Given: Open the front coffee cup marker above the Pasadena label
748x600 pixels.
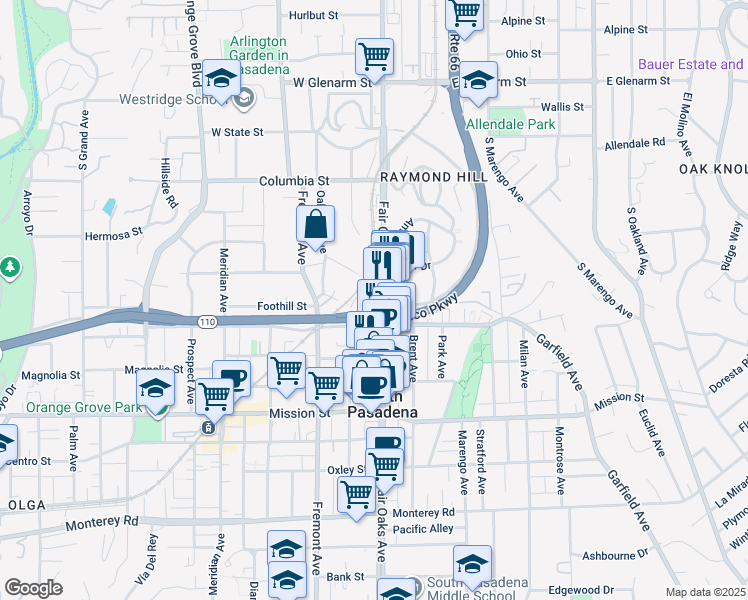Looking at the screenshot, I should (x=371, y=388).
